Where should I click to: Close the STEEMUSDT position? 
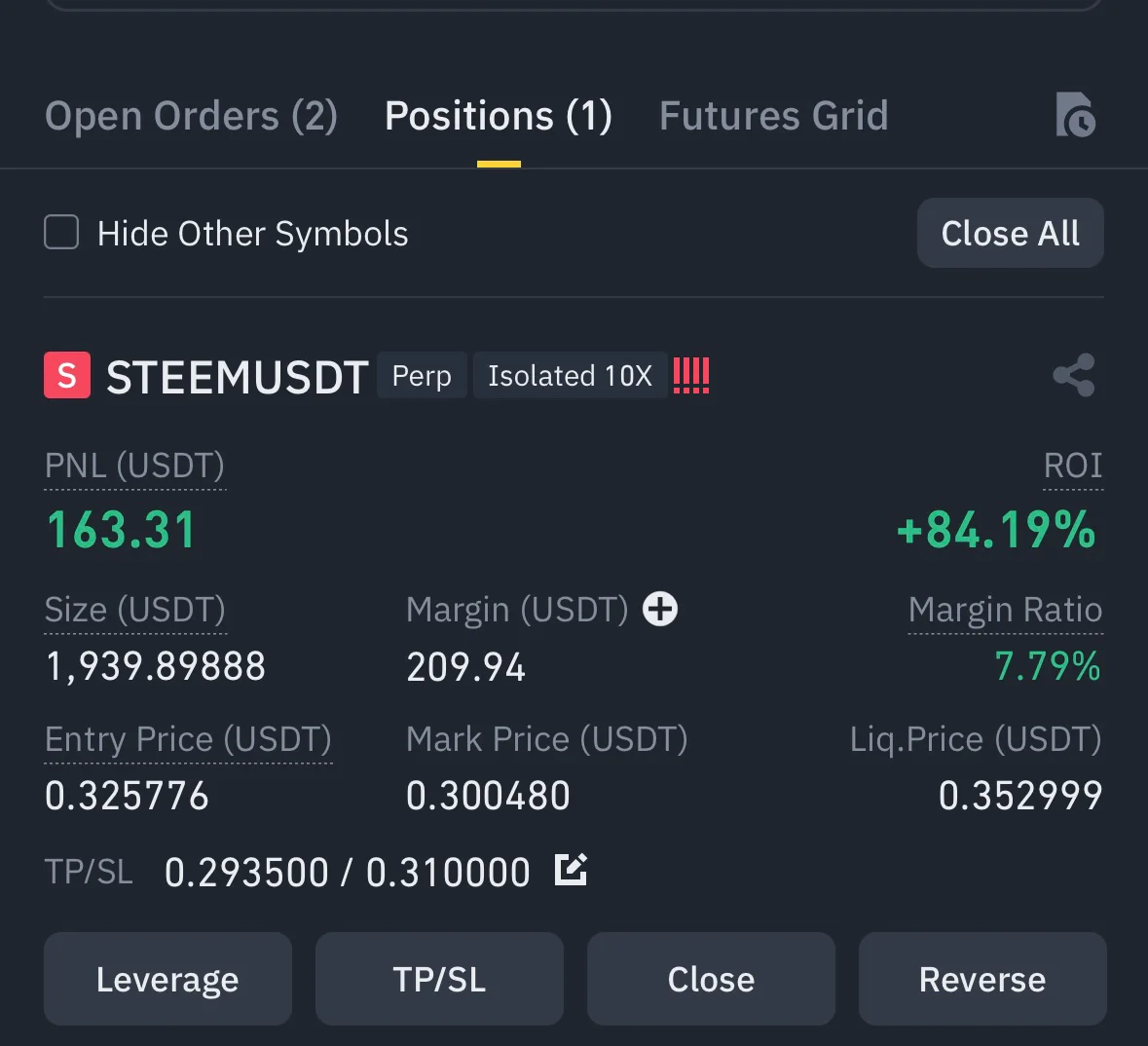(711, 979)
